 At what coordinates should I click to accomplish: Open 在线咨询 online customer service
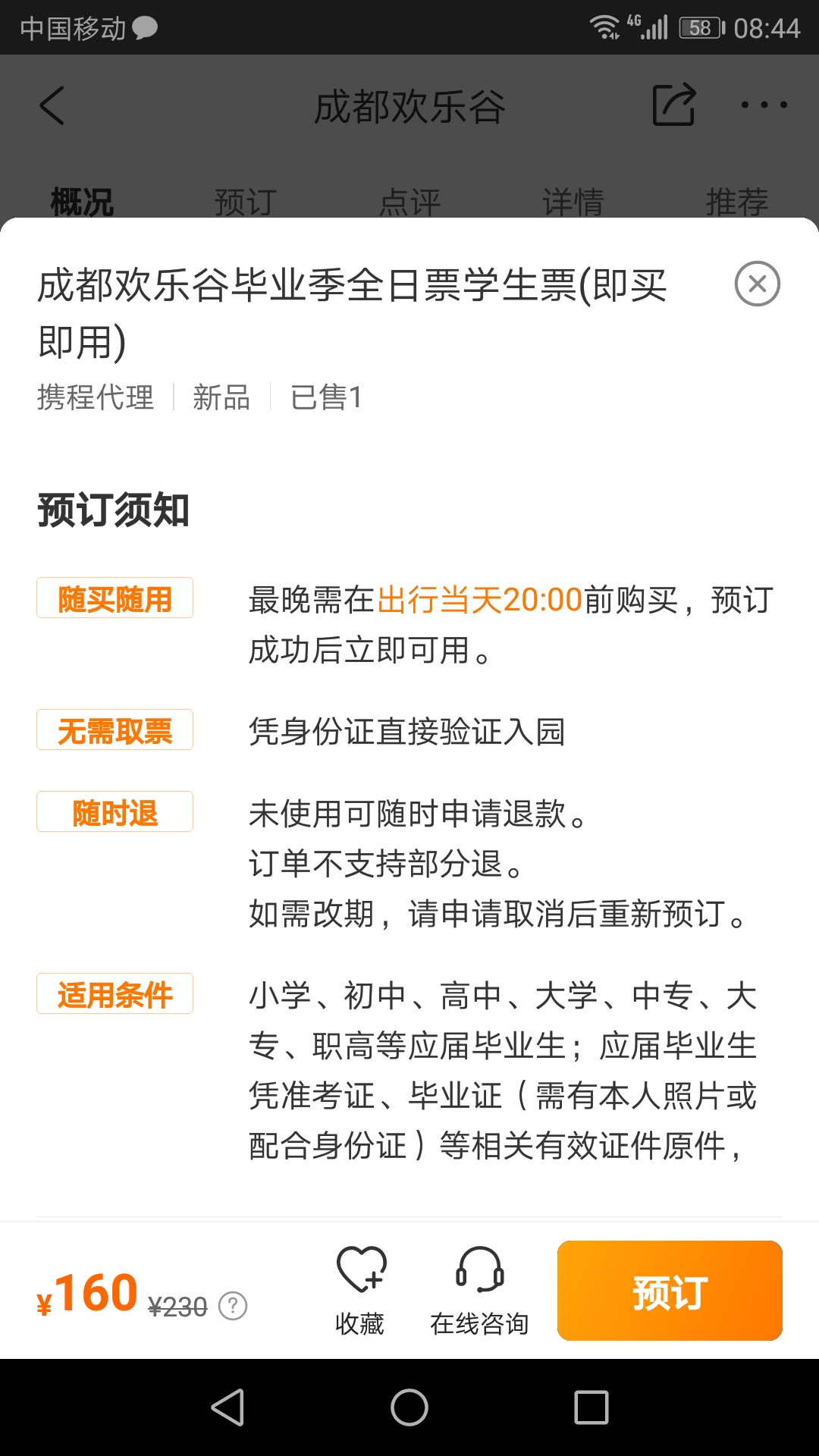[x=479, y=1289]
